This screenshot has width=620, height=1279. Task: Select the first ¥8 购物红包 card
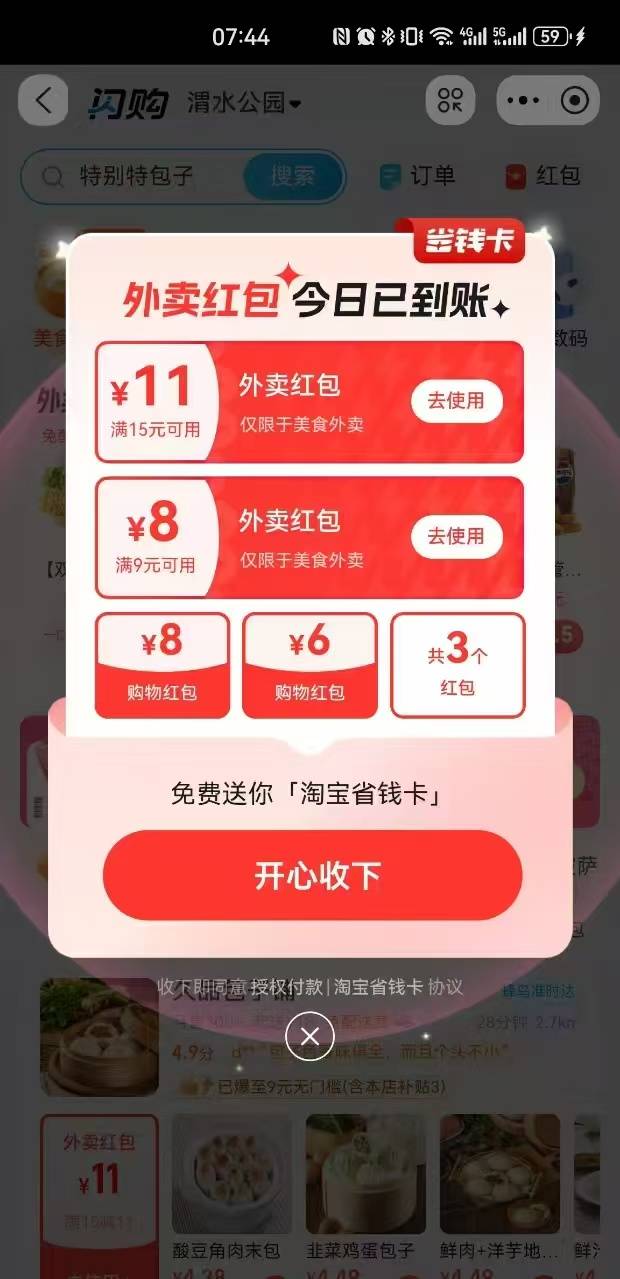pyautogui.click(x=162, y=665)
